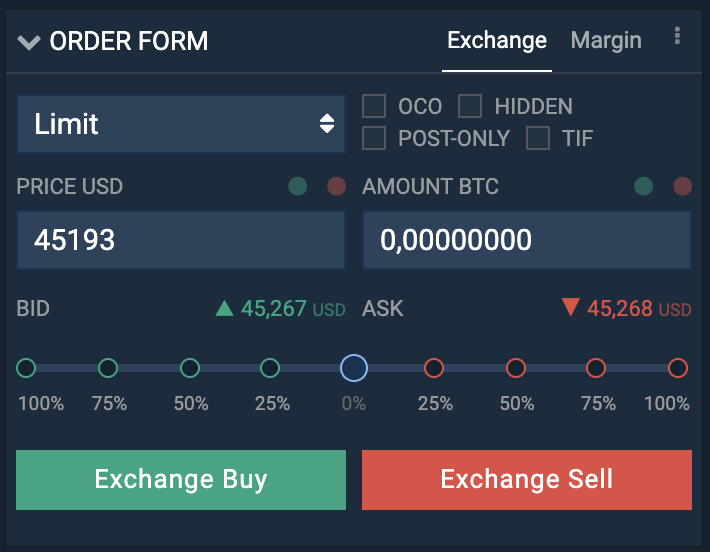Place order with Exchange Buy
Image resolution: width=710 pixels, height=552 pixels.
[x=181, y=479]
